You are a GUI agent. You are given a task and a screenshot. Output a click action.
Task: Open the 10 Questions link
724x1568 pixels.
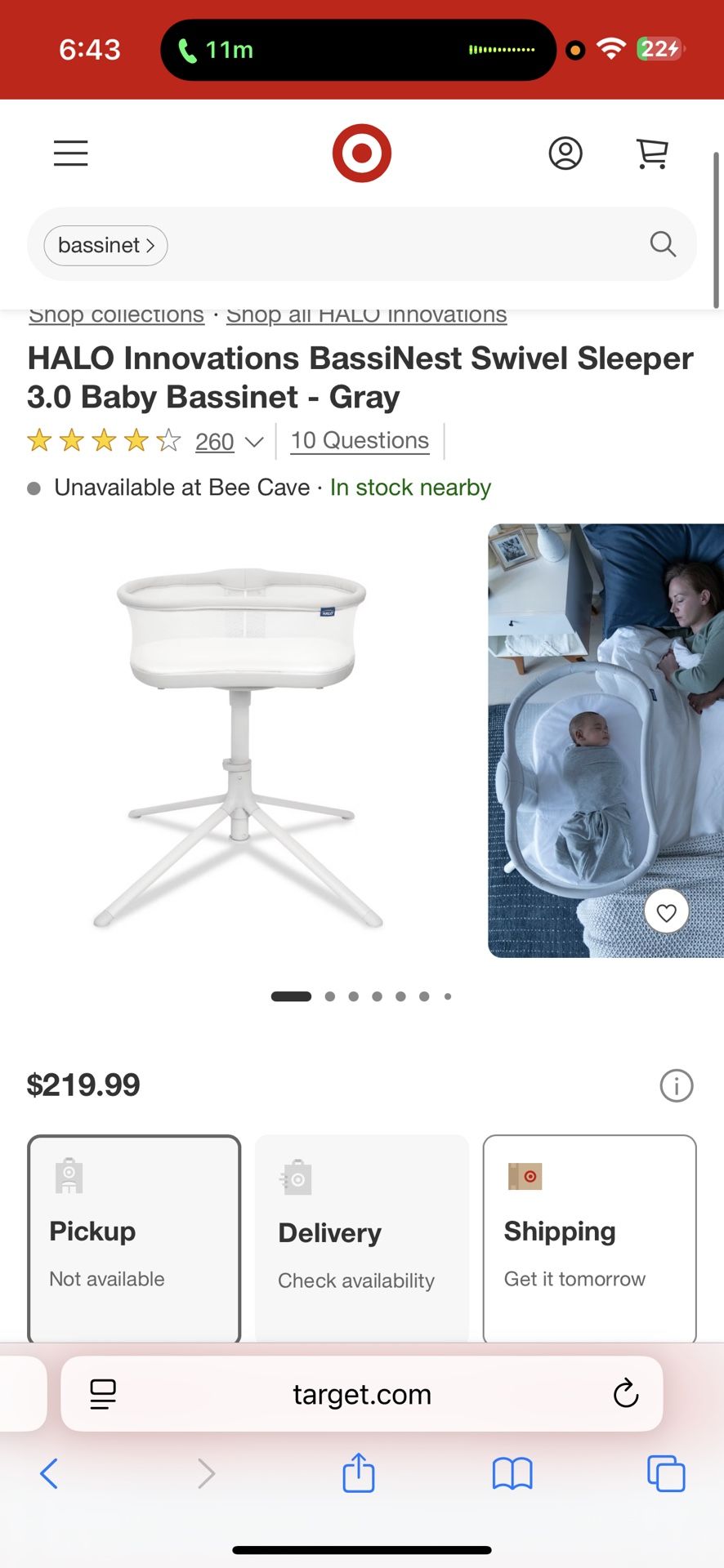[x=360, y=441]
